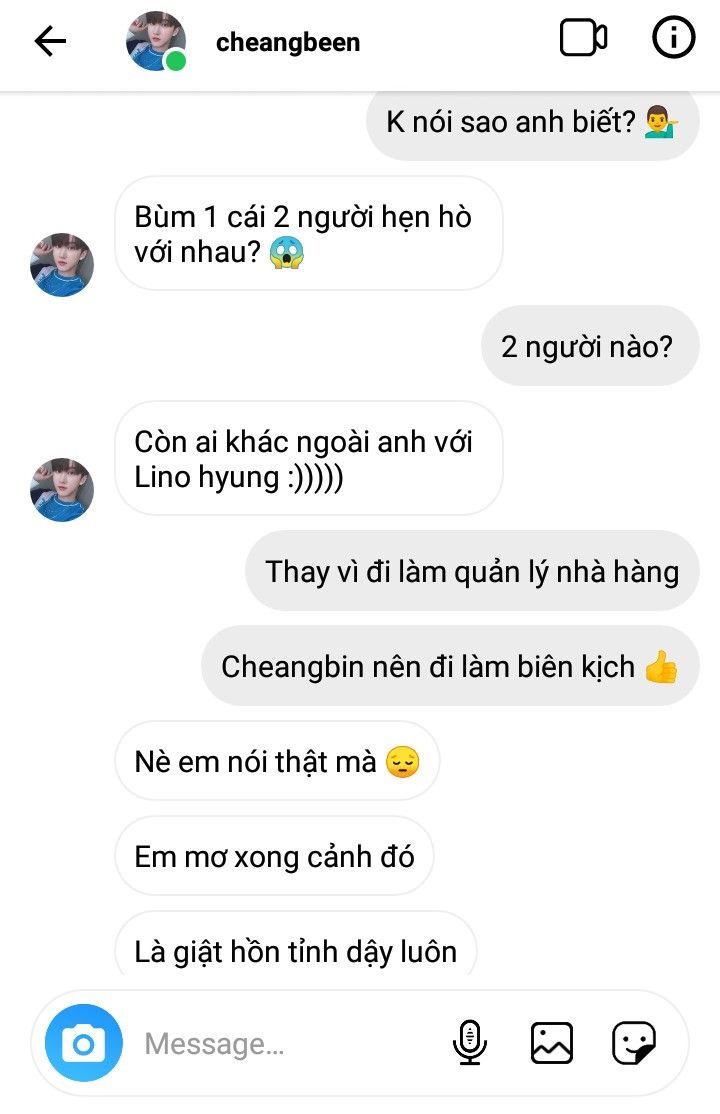Screen dimensions: 720x1114
Task: Tap the avatar beside the 'Bùm 1 cái' message
Action: (62, 265)
